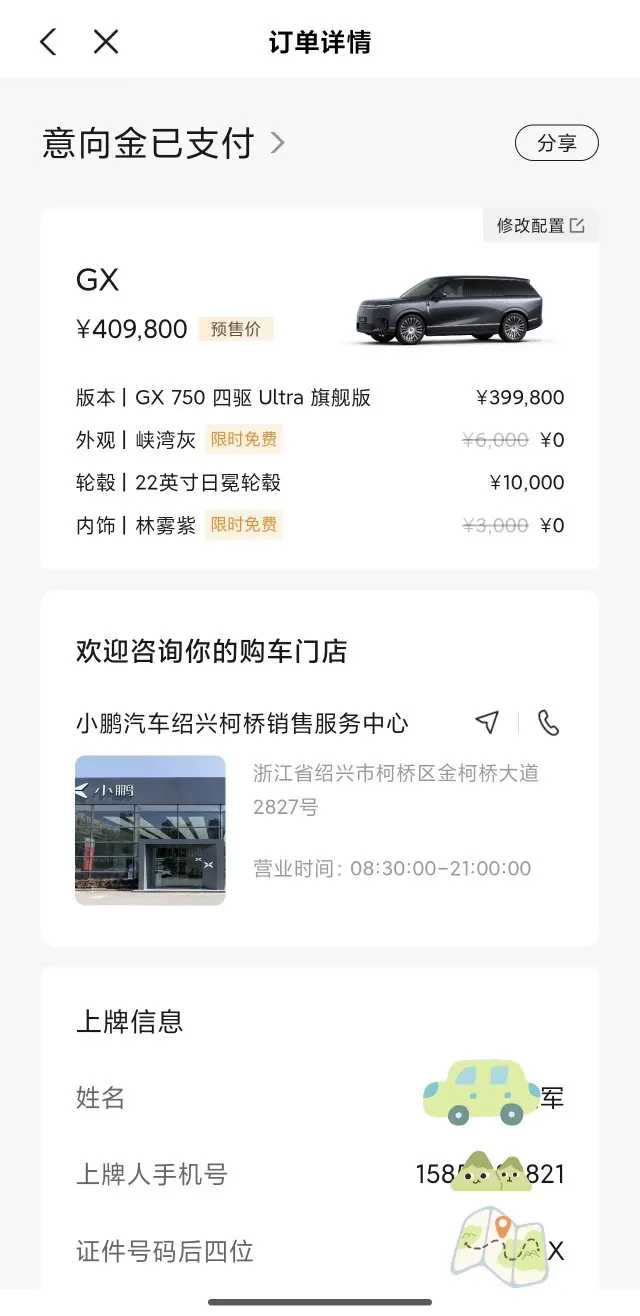Navigate to the Shaoxing Keqiao store
This screenshot has height=1316, width=640.
(487, 723)
